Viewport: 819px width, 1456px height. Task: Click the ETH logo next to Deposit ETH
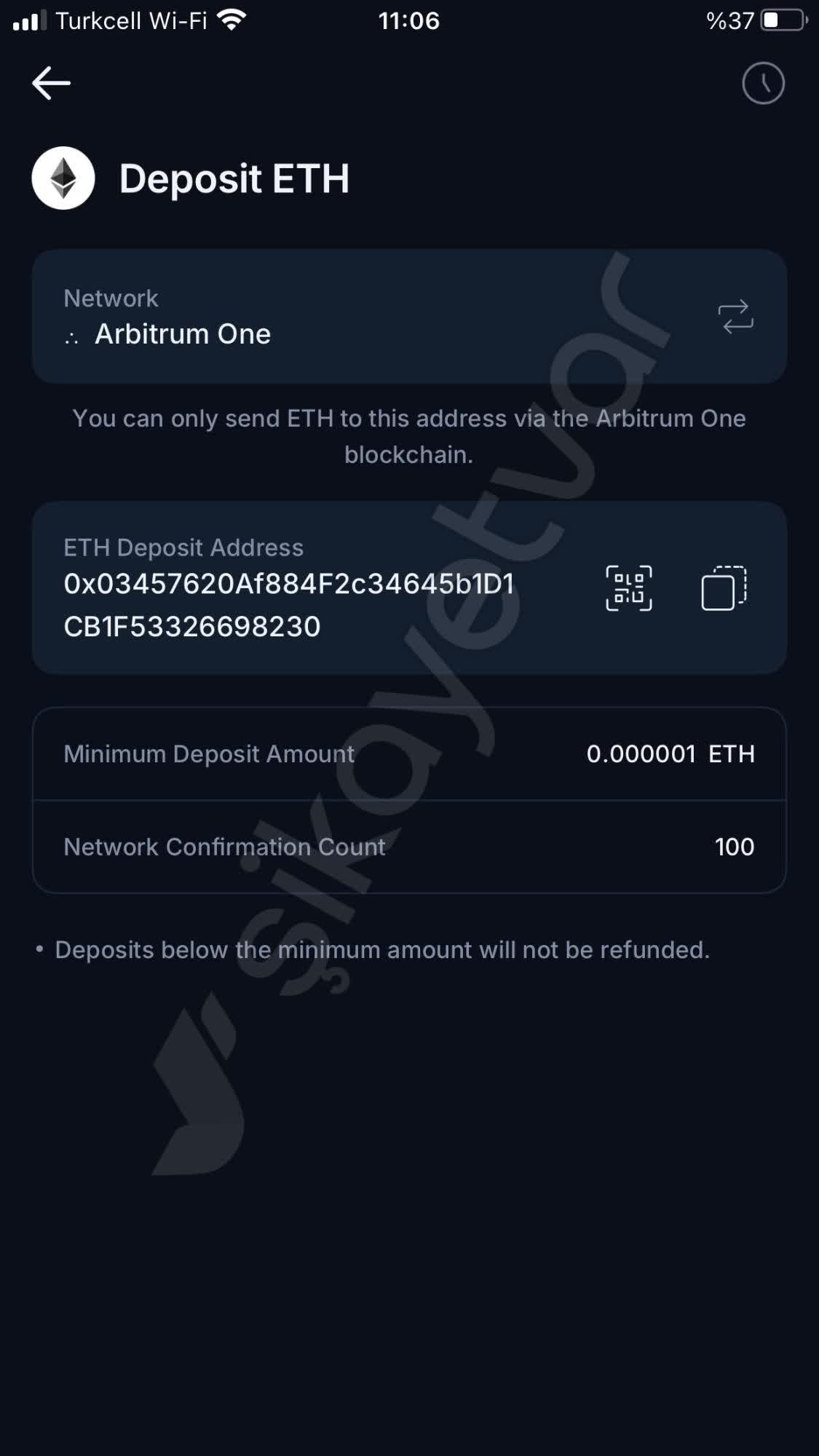63,178
